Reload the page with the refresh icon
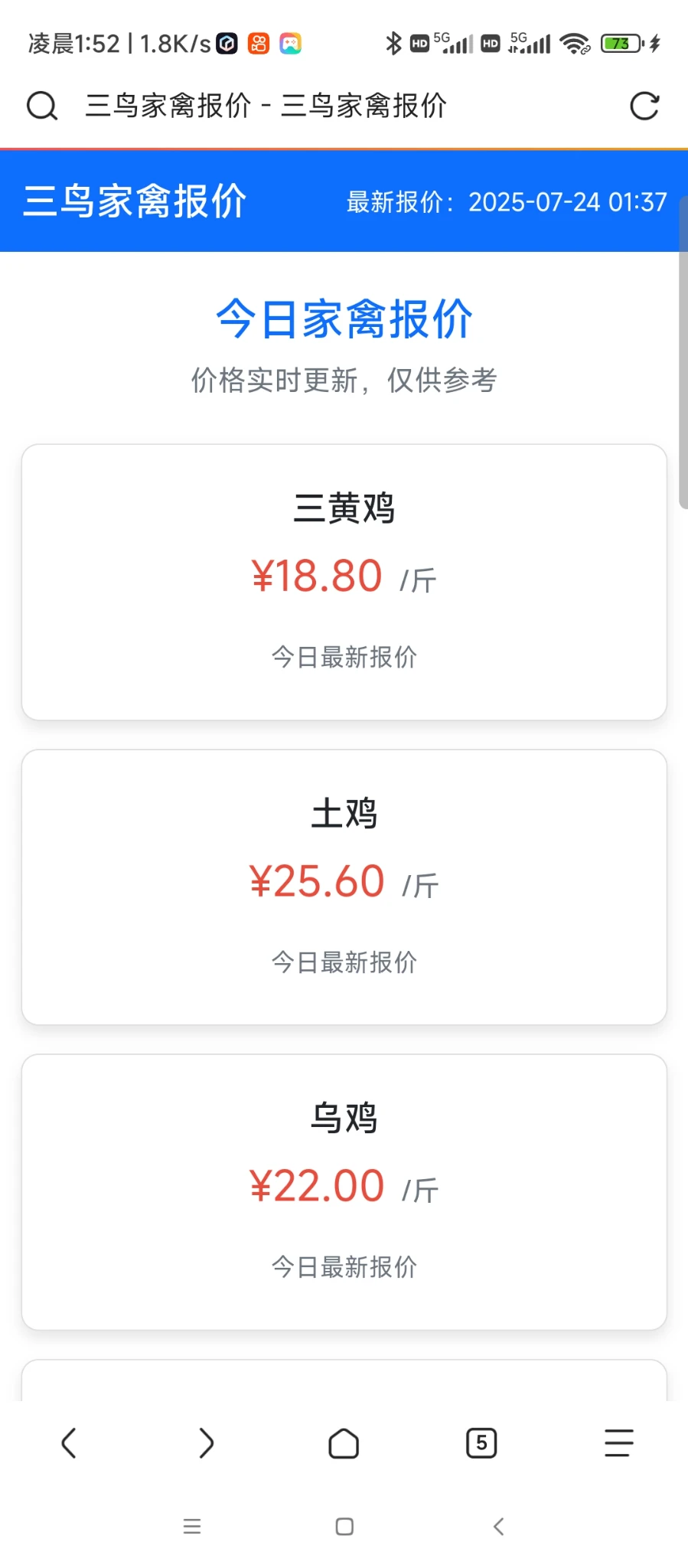The height and width of the screenshot is (1568, 688). tap(644, 106)
